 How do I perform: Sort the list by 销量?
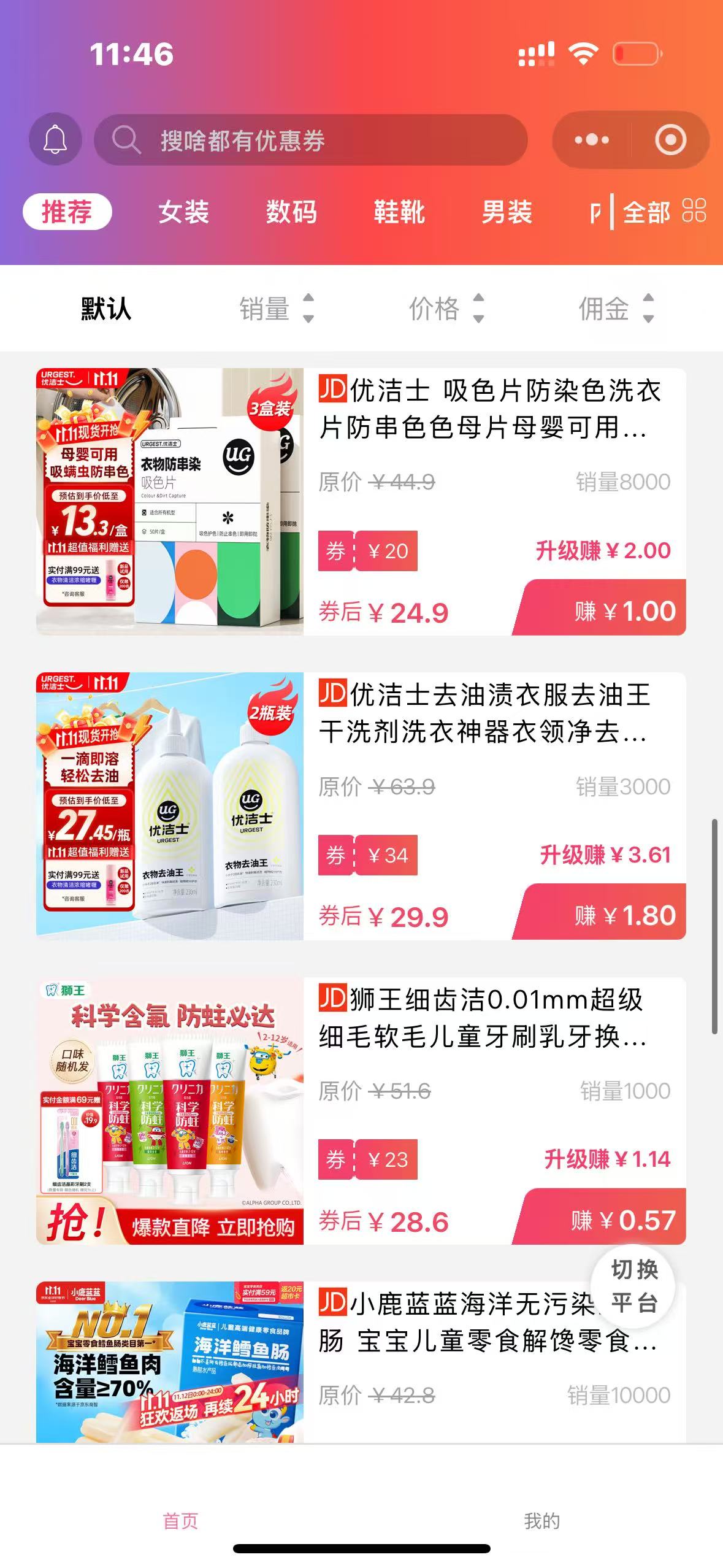[x=276, y=308]
